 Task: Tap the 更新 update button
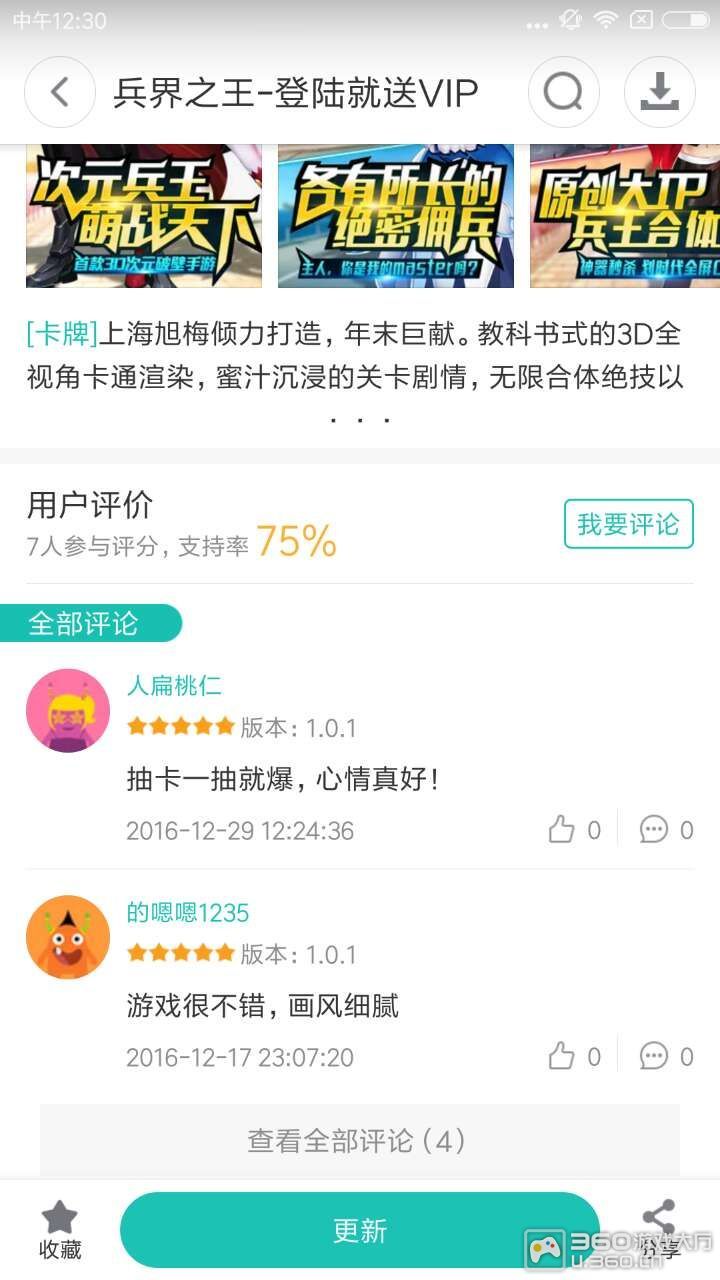click(x=360, y=1230)
